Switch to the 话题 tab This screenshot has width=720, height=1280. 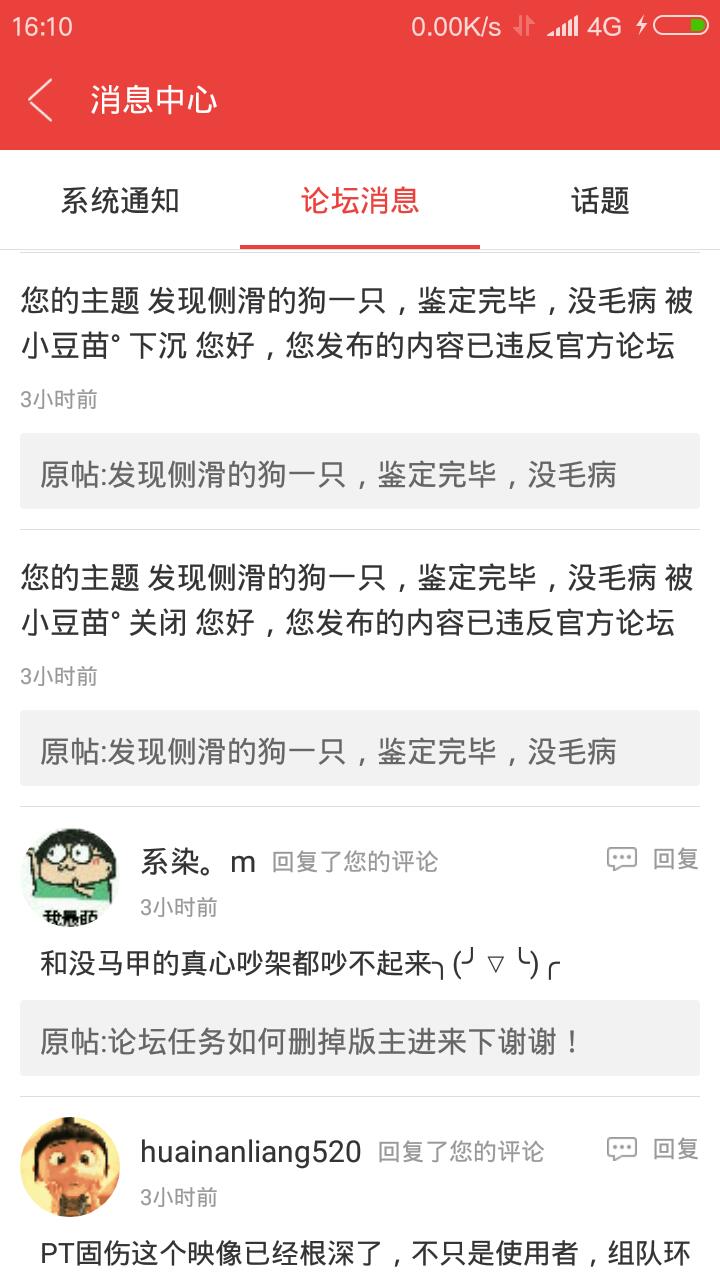click(600, 201)
